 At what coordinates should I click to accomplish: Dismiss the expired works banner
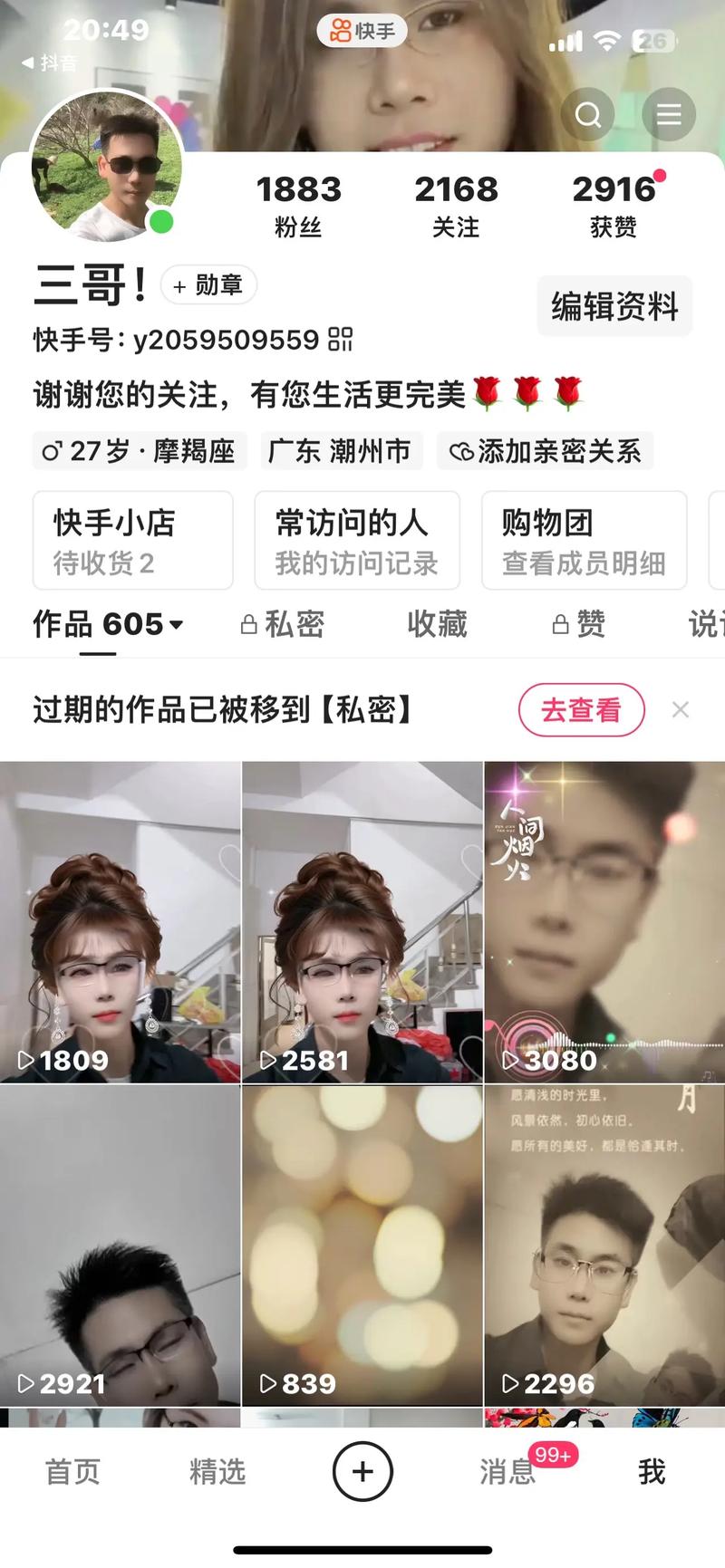point(681,710)
